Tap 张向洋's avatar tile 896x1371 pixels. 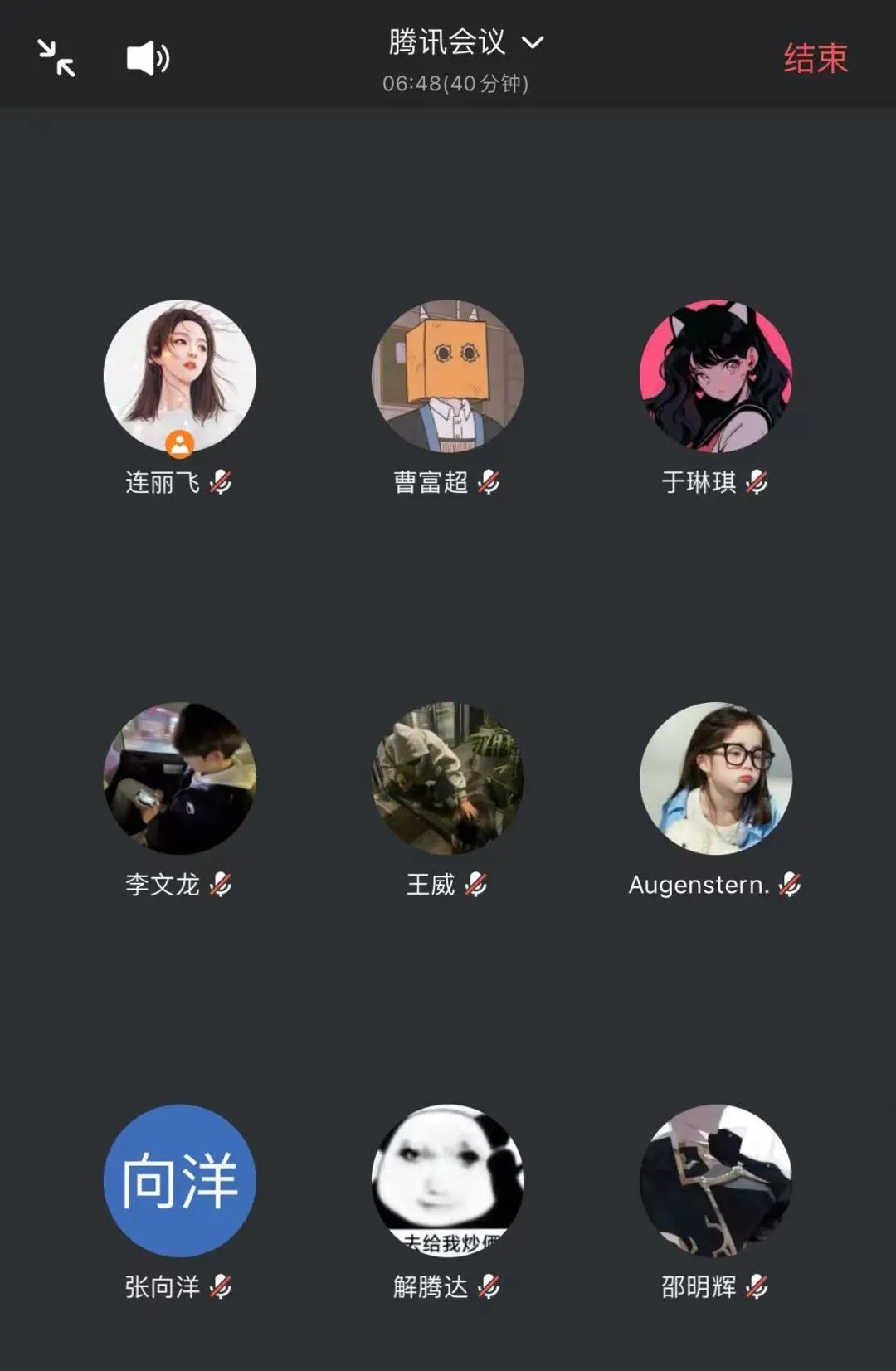tap(179, 1180)
